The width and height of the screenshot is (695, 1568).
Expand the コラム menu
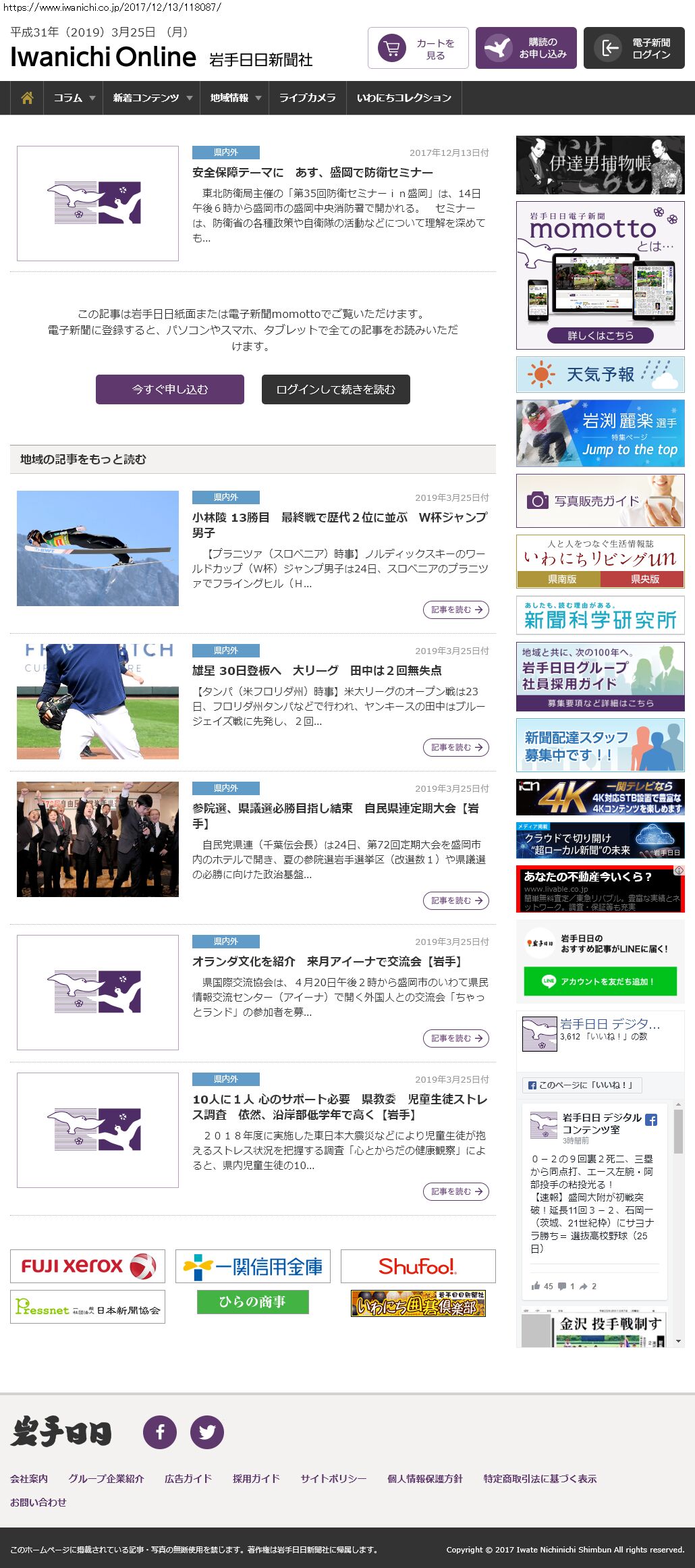[x=74, y=98]
